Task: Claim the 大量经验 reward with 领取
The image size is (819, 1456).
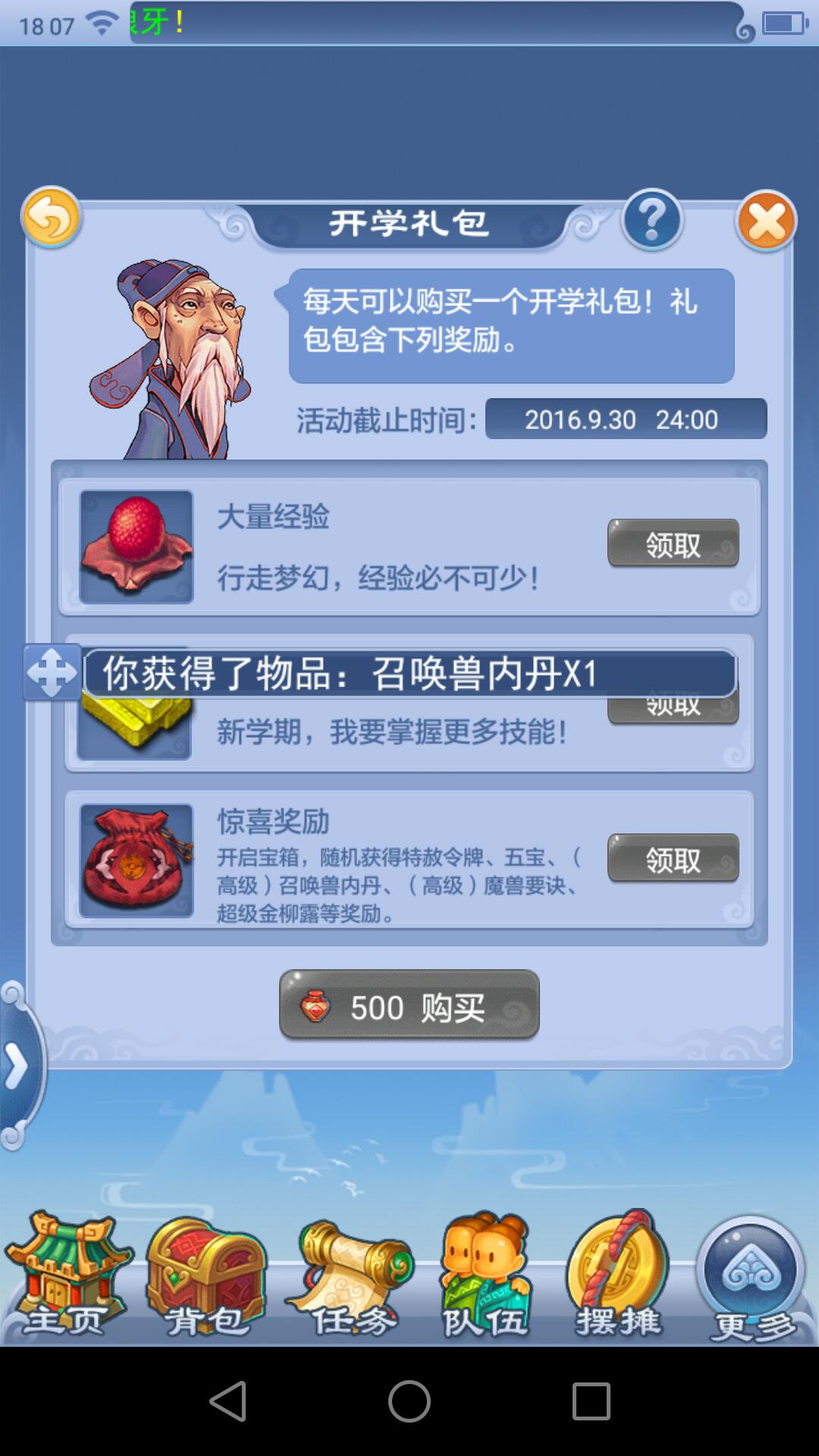Action: click(x=673, y=543)
